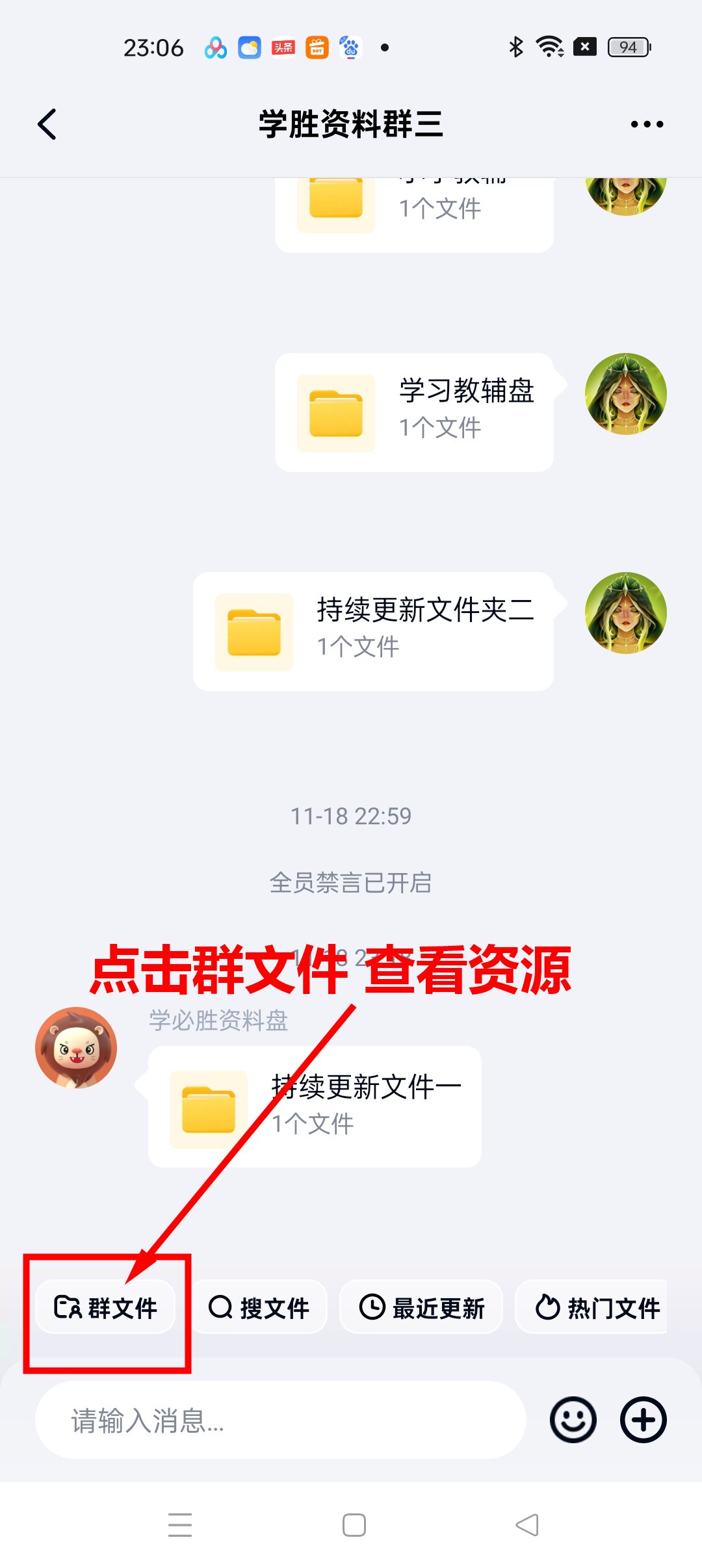View 热门文件 popular files

click(x=597, y=1307)
